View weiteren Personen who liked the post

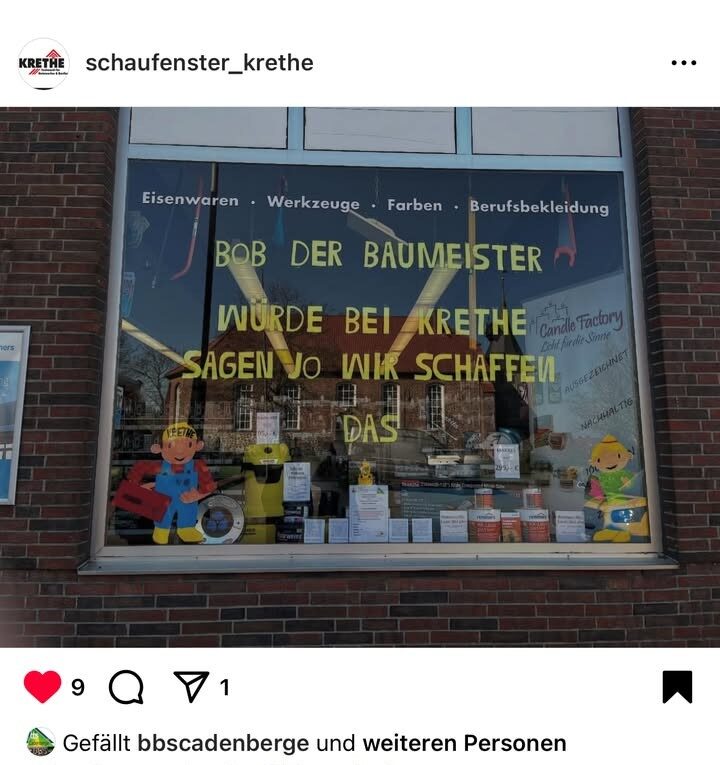pyautogui.click(x=463, y=743)
